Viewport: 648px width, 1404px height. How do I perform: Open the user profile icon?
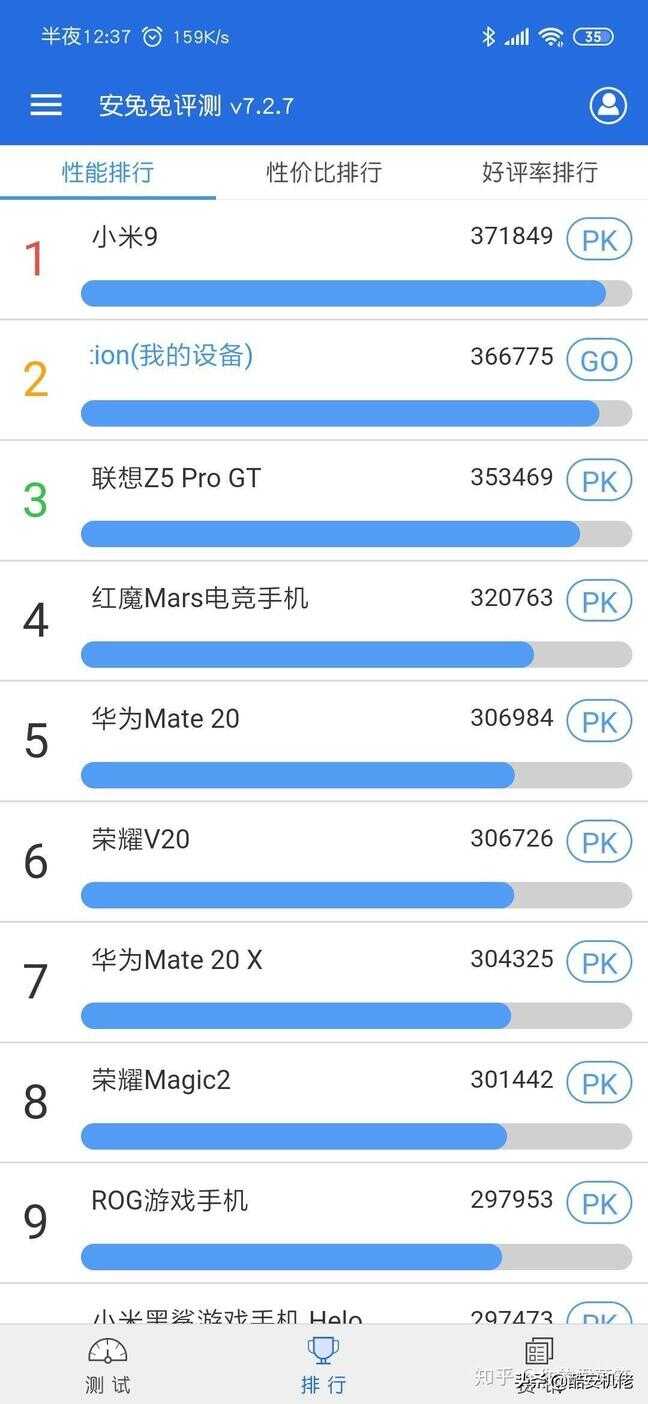[x=608, y=105]
